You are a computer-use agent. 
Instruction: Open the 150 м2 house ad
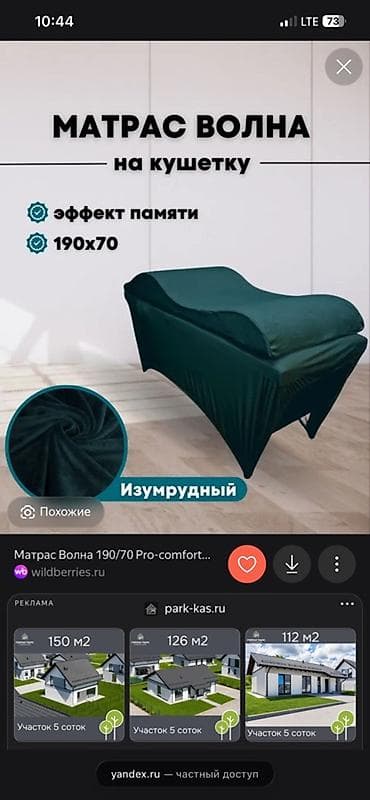coord(69,685)
